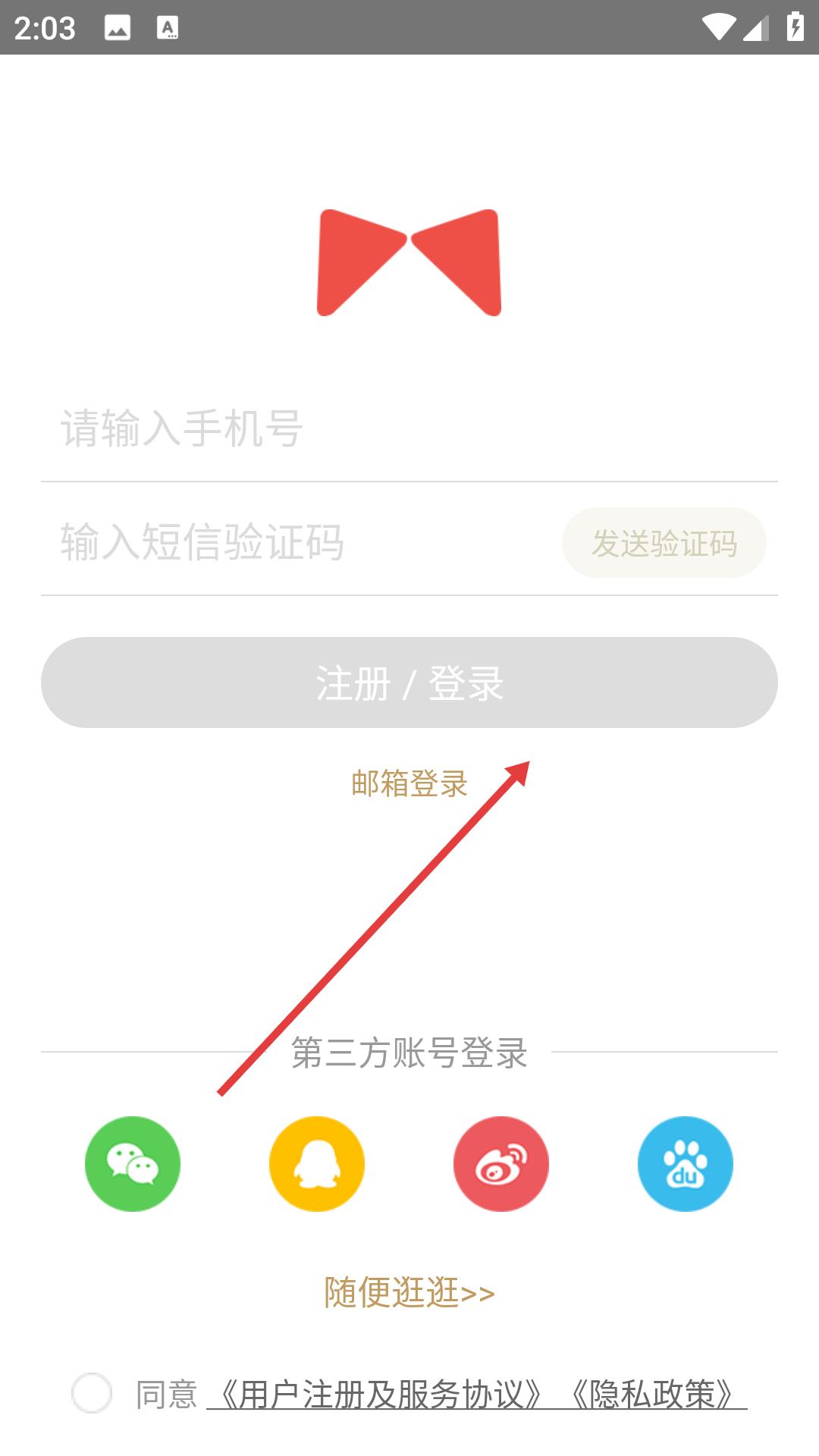This screenshot has height=1456, width=819.
Task: Click the phone number input field
Action: click(x=303, y=430)
